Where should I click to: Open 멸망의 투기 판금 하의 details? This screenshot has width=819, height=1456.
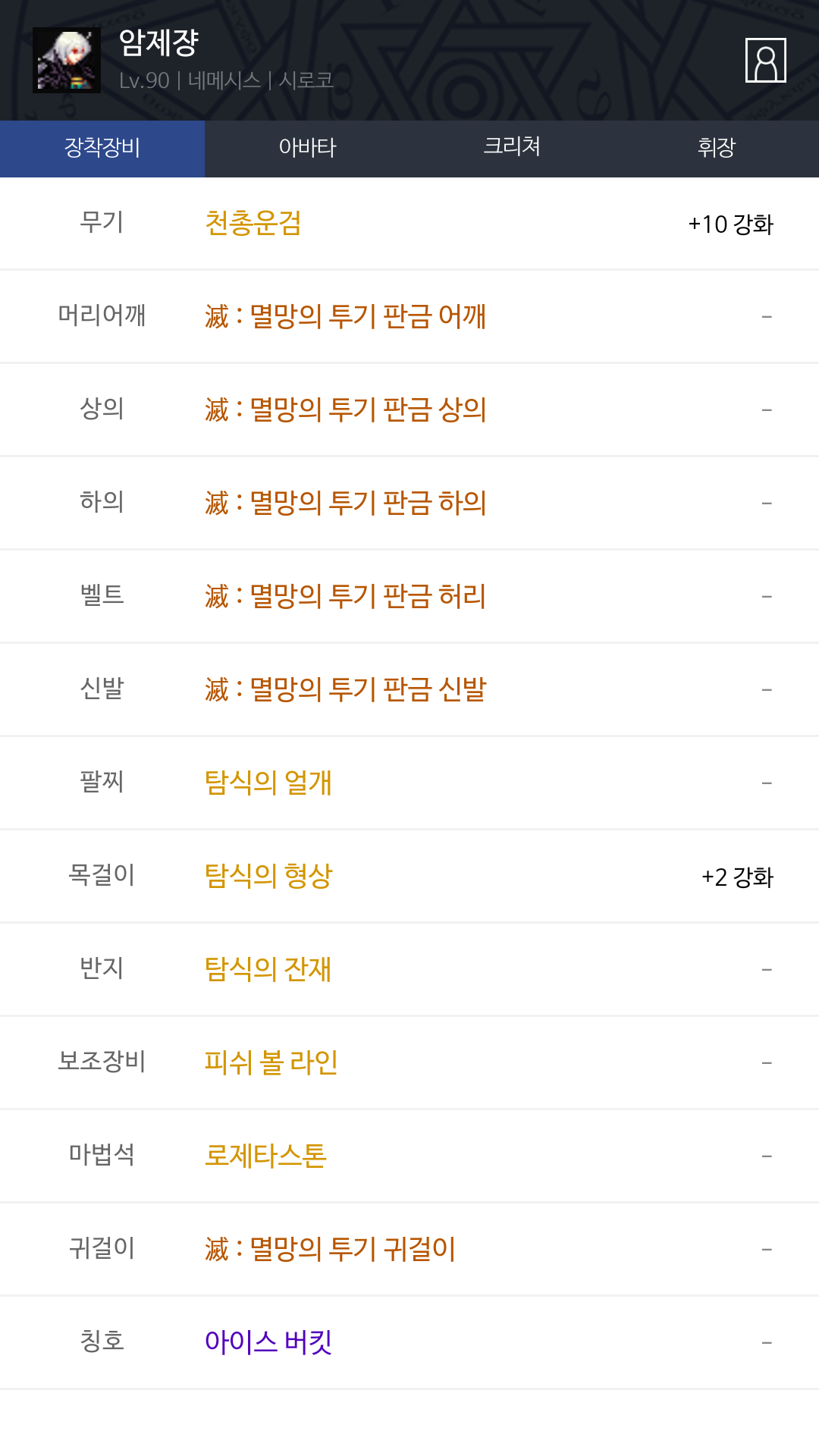[345, 503]
